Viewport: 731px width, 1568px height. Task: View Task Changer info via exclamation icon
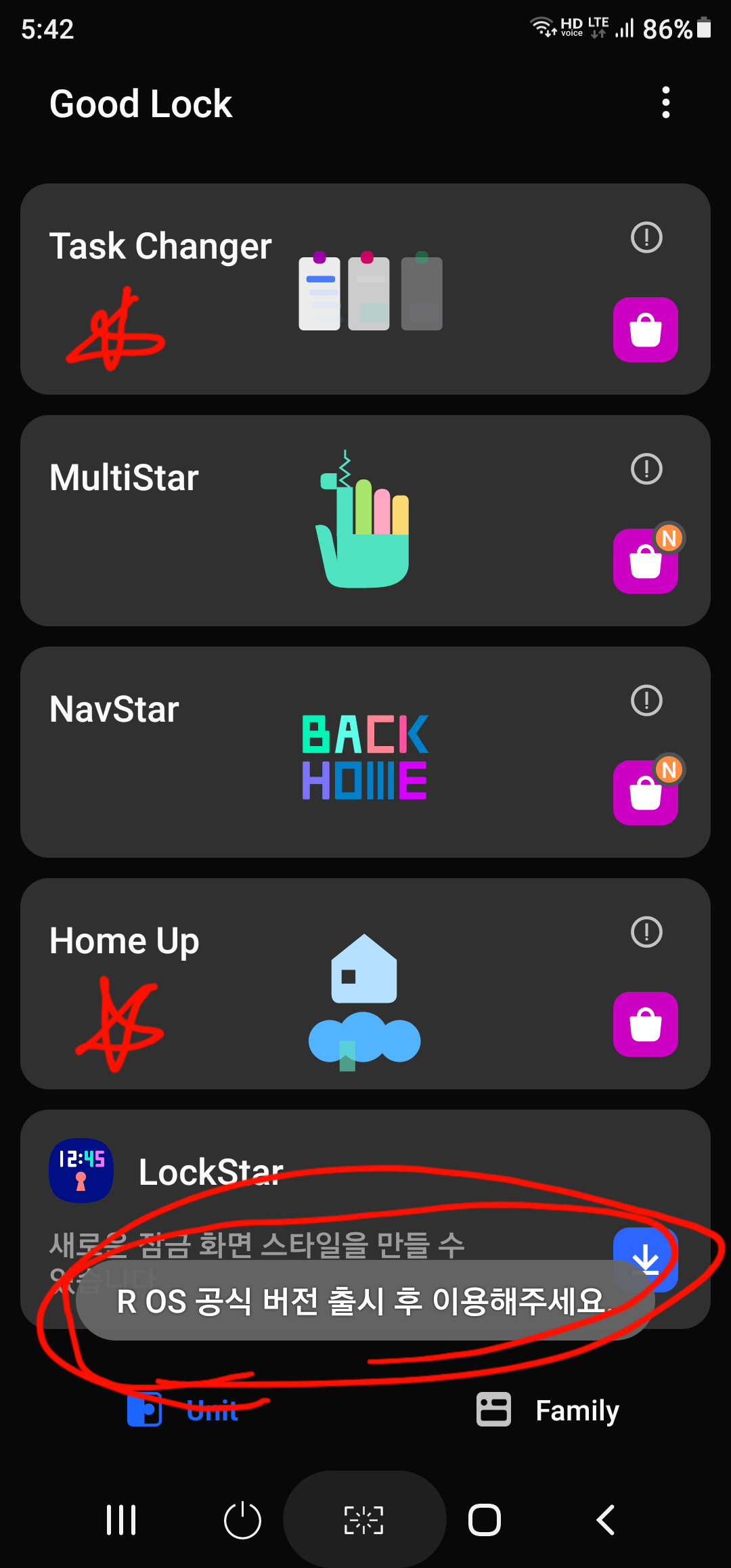coord(646,238)
